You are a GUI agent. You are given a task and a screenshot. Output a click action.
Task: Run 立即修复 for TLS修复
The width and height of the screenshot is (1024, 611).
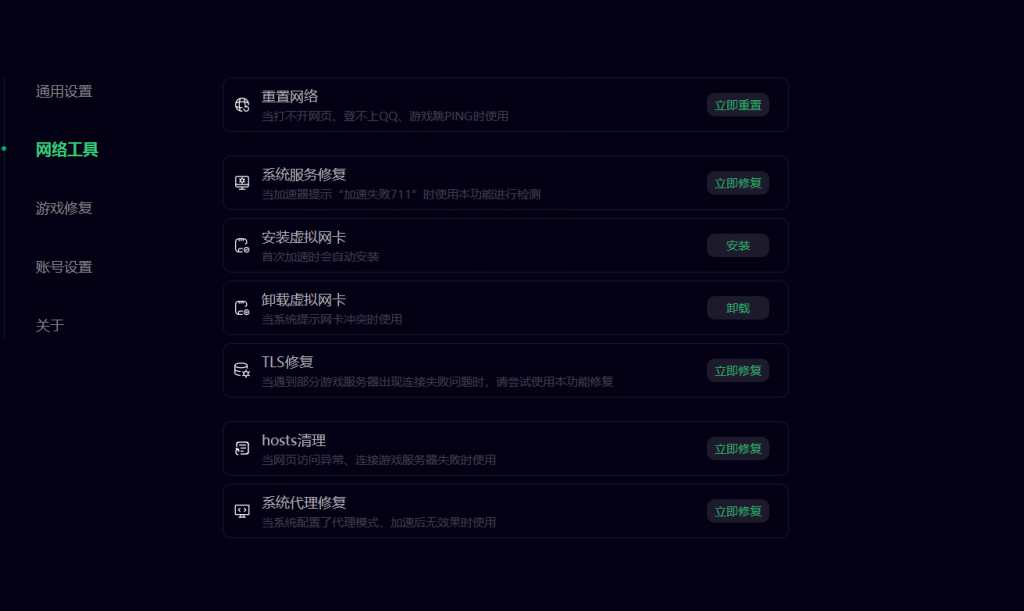pyautogui.click(x=738, y=370)
